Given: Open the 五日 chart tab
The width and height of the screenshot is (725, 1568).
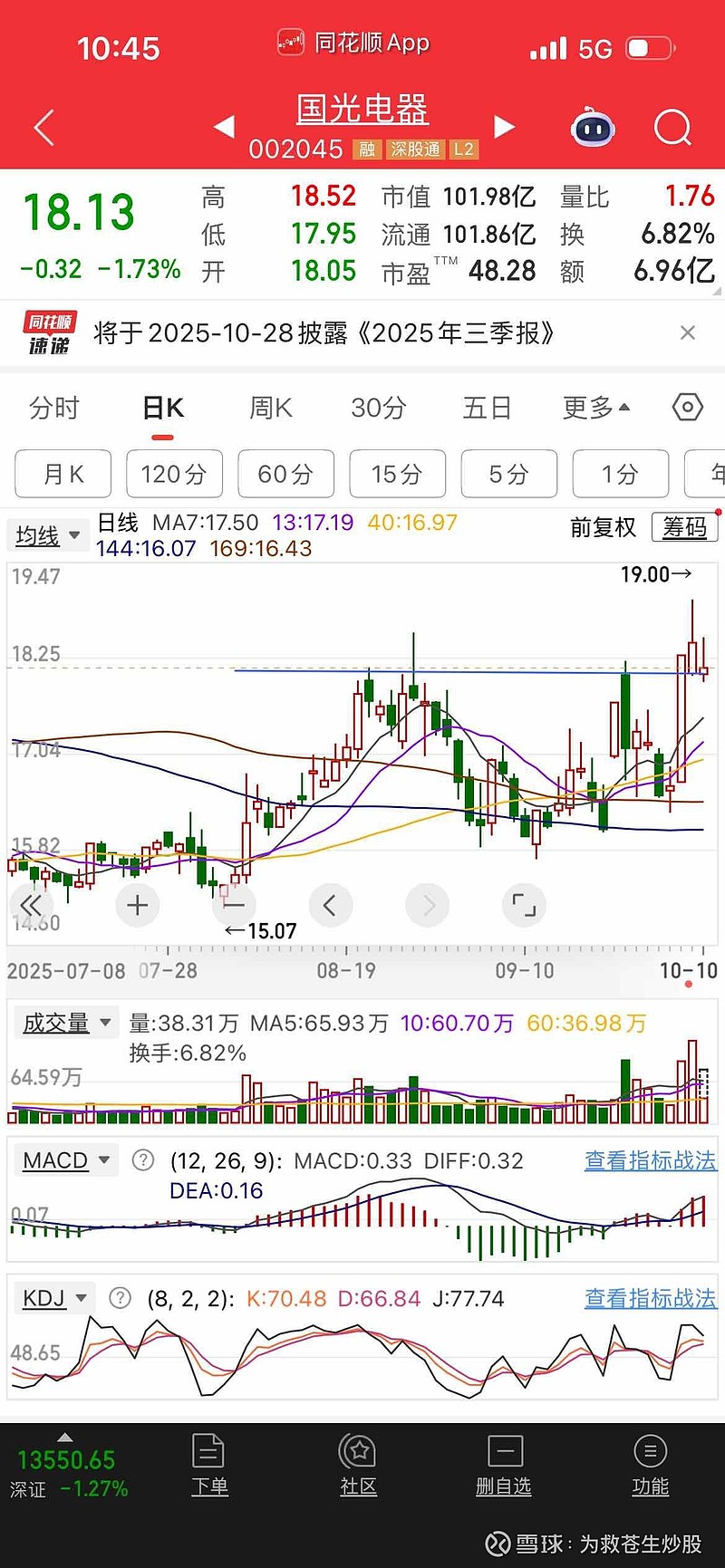Looking at the screenshot, I should [487, 409].
